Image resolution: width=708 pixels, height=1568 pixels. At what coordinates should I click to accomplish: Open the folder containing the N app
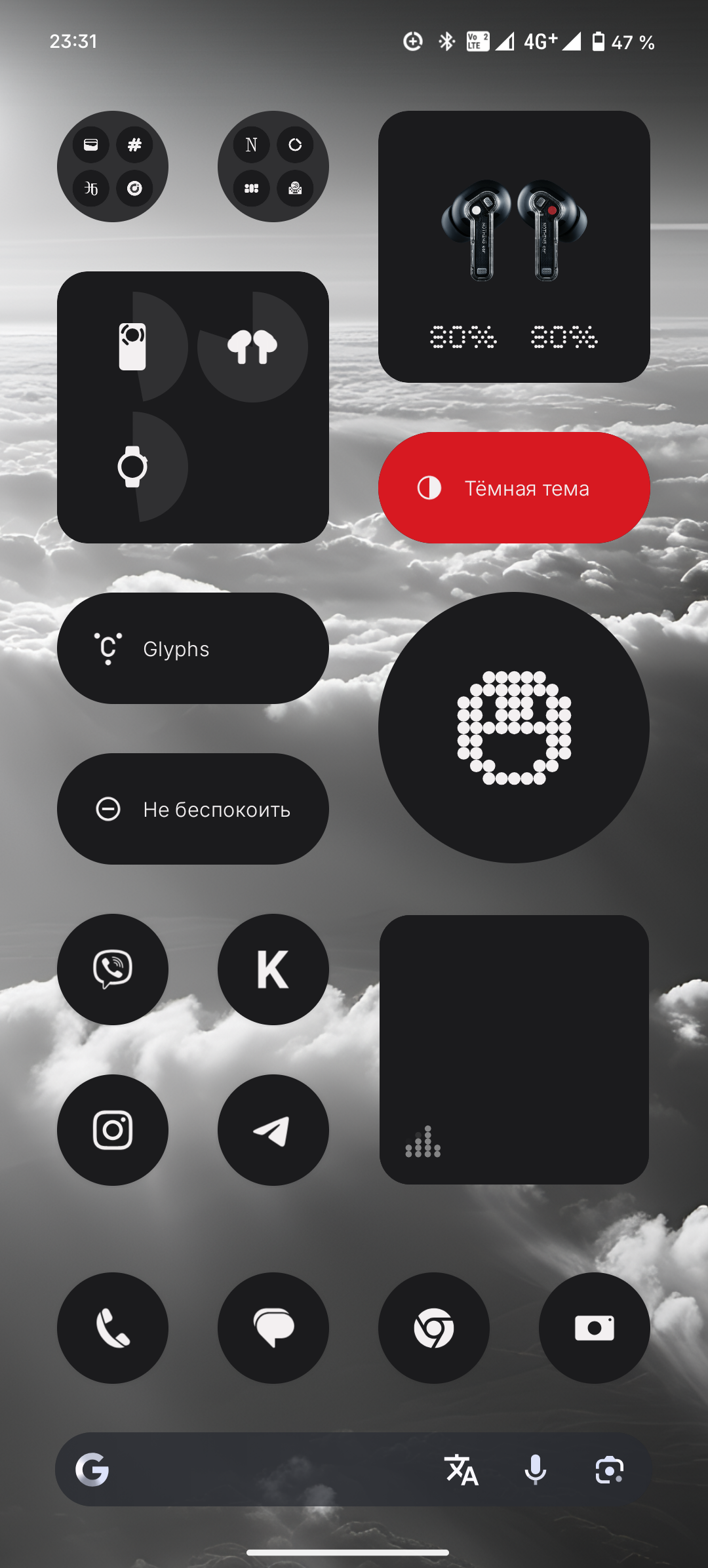pyautogui.click(x=273, y=167)
